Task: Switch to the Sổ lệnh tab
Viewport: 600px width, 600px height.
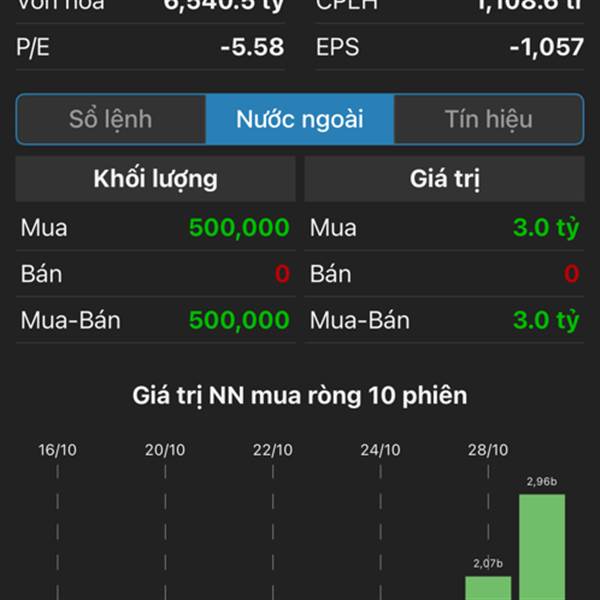Action: [111, 120]
